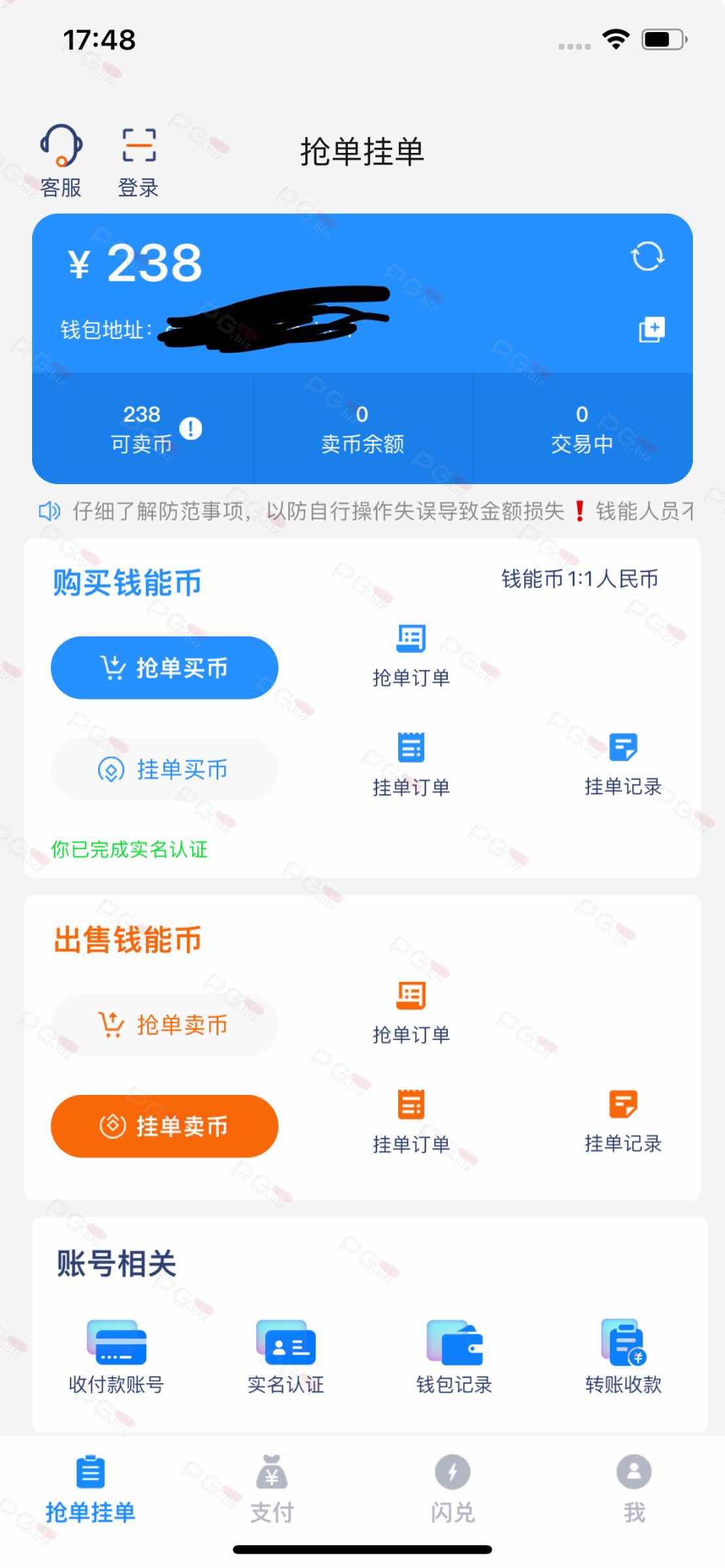The width and height of the screenshot is (725, 1568).
Task: View info about 可卖币
Action: (191, 429)
